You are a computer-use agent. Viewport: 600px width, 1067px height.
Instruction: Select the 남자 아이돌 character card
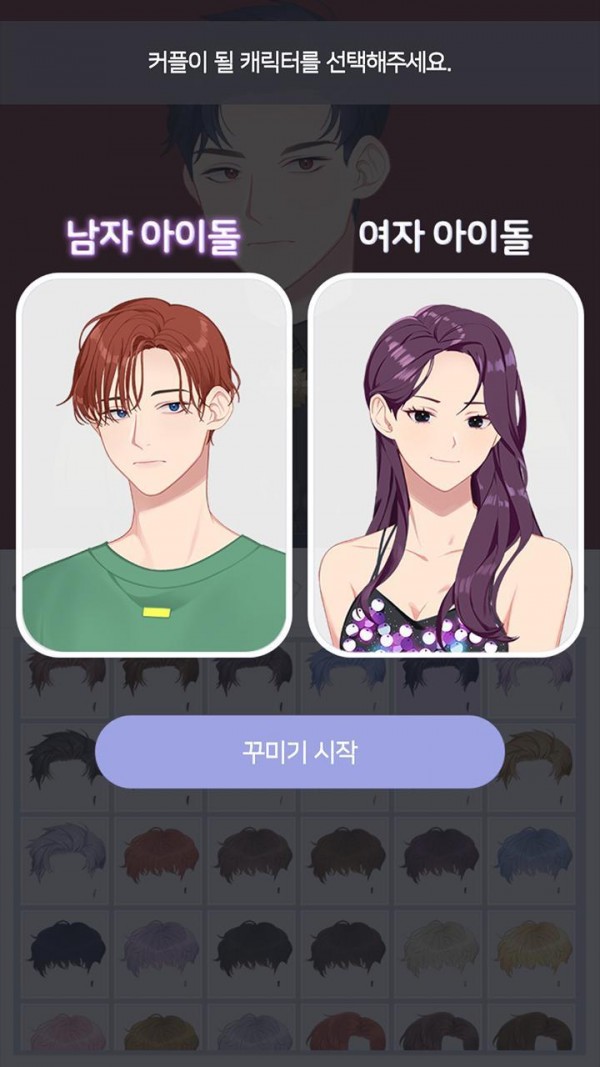pyautogui.click(x=154, y=465)
